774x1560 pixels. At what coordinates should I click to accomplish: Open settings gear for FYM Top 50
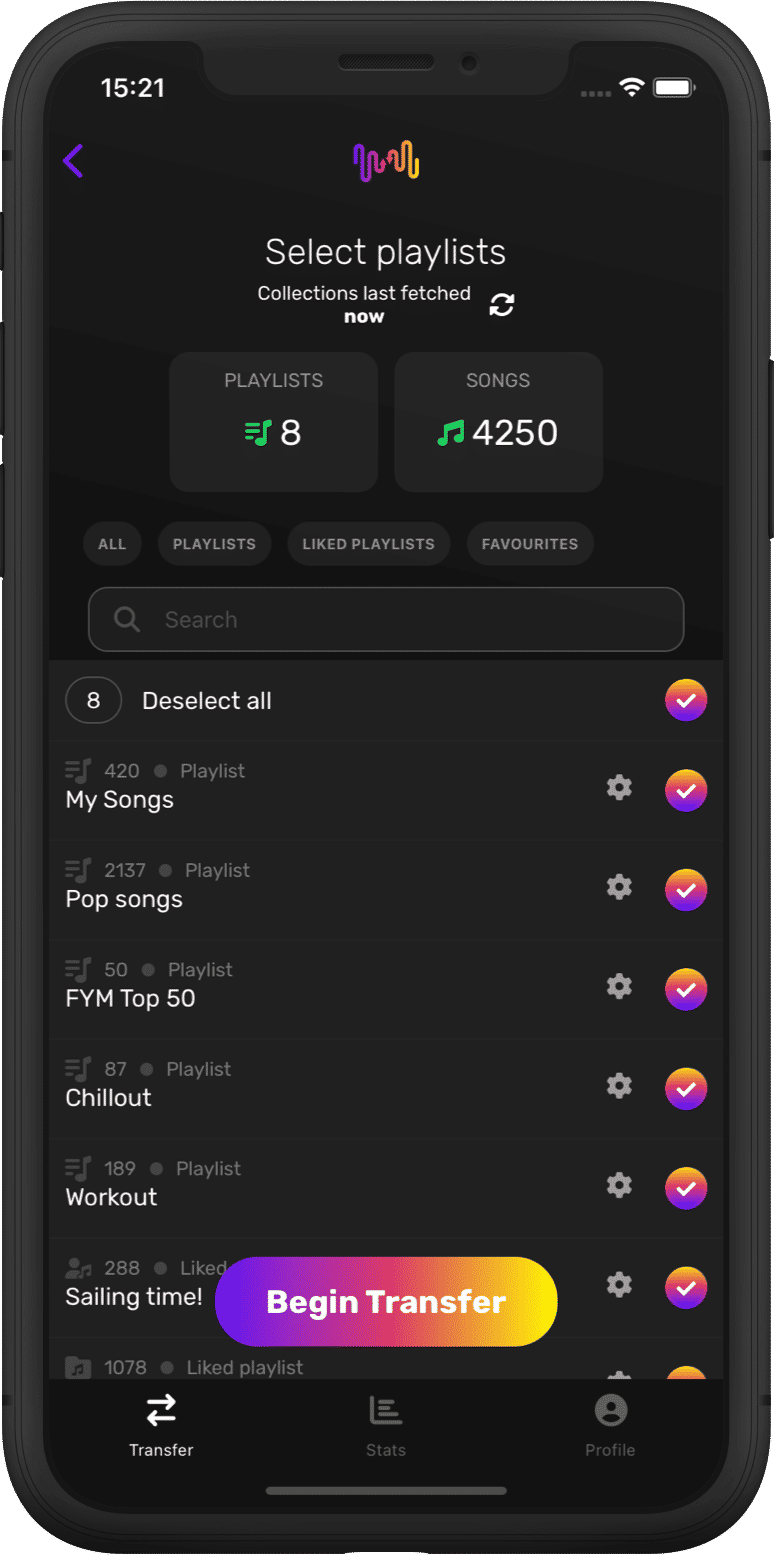(619, 986)
